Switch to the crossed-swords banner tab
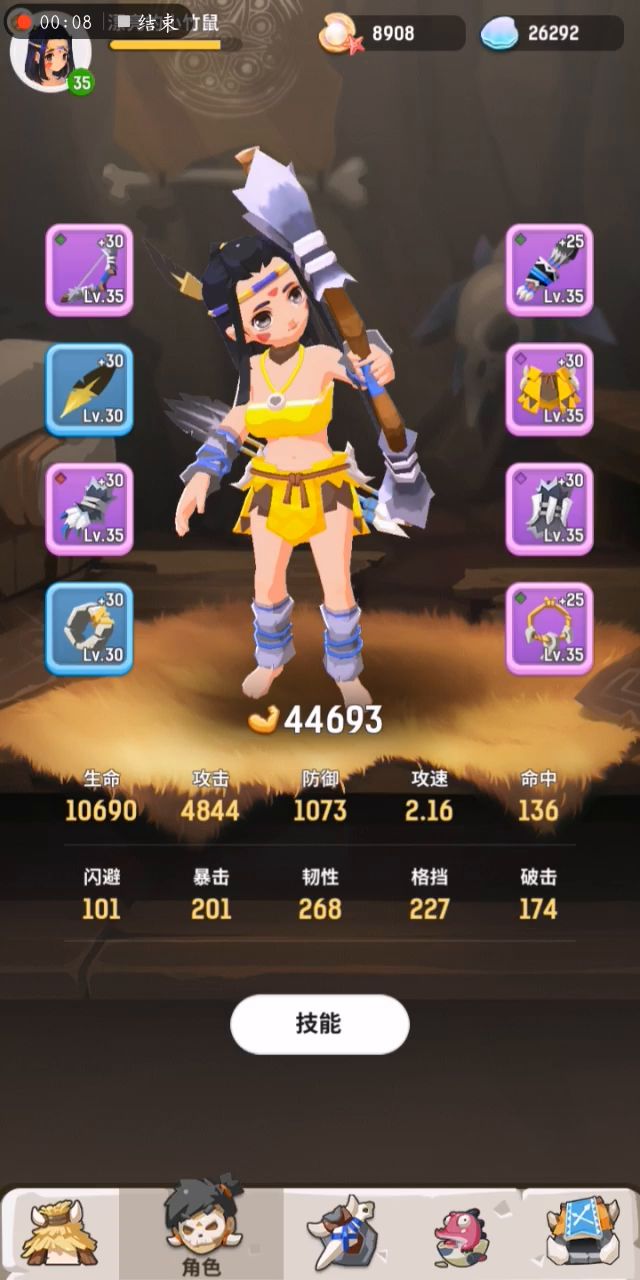This screenshot has height=1280, width=640. (x=581, y=1234)
